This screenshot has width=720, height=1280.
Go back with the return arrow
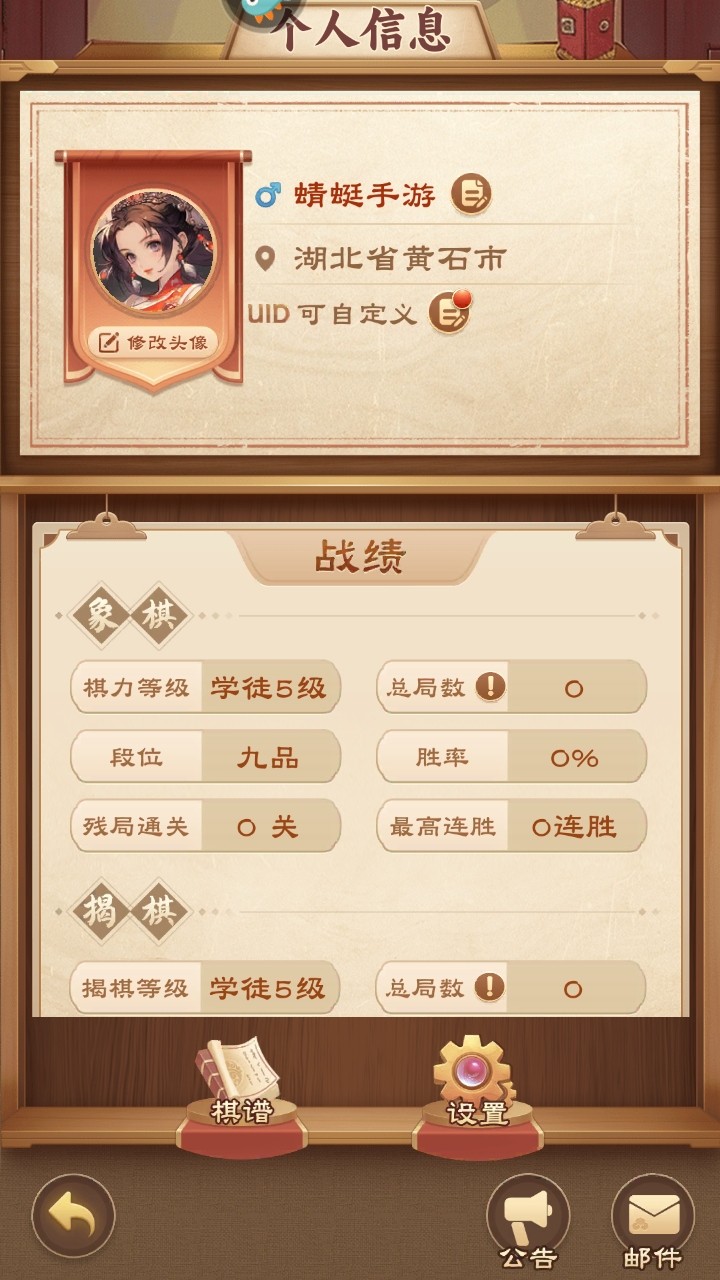pos(74,1217)
